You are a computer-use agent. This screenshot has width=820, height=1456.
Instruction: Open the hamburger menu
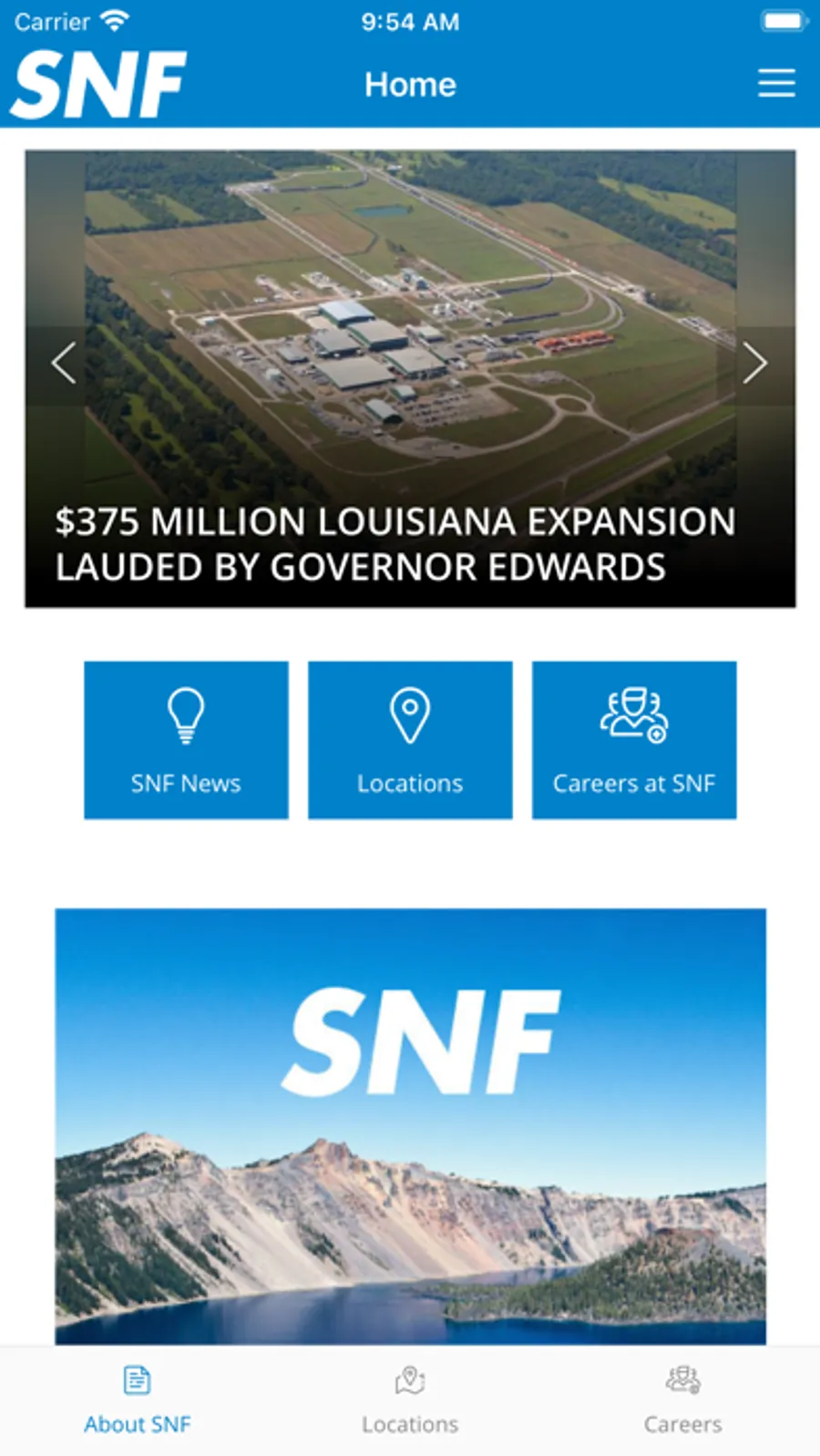click(x=776, y=83)
